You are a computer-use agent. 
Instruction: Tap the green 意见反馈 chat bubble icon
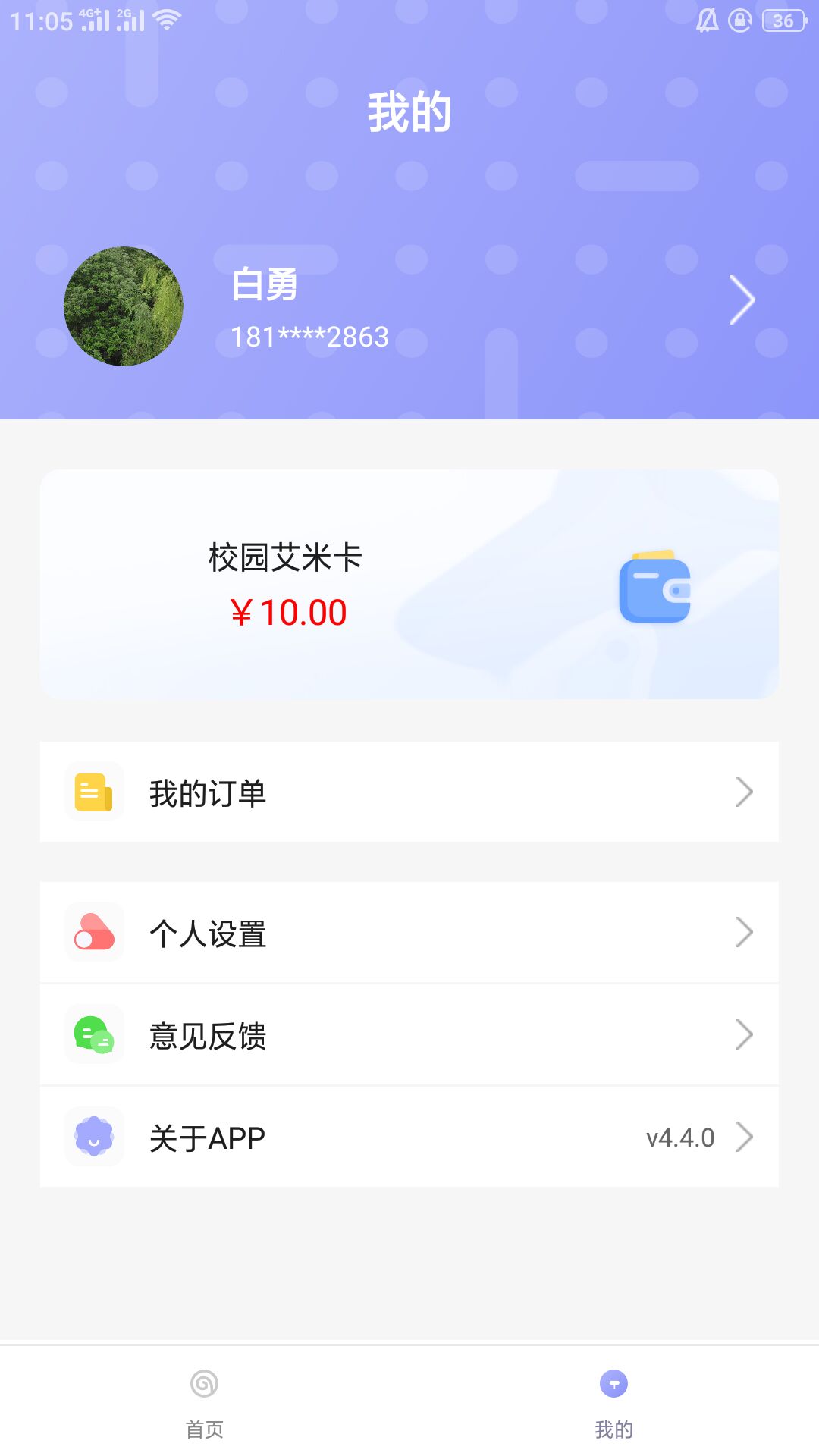(93, 1035)
